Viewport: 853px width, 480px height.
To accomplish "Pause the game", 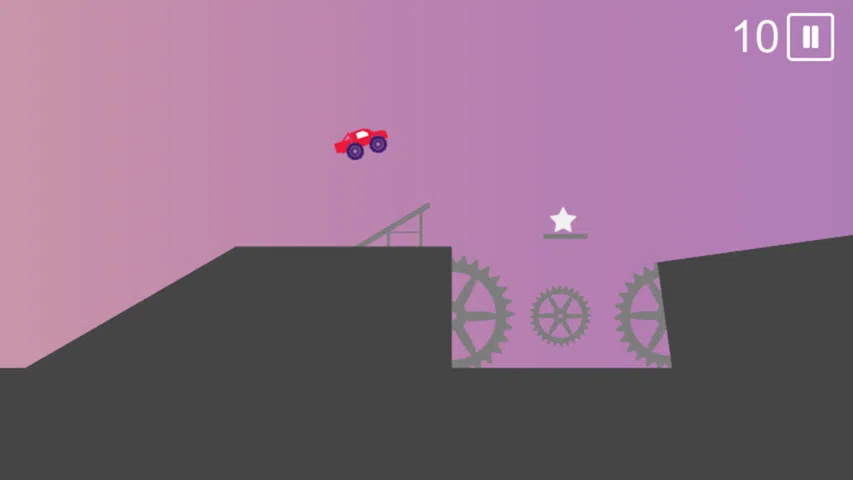I will 810,38.
